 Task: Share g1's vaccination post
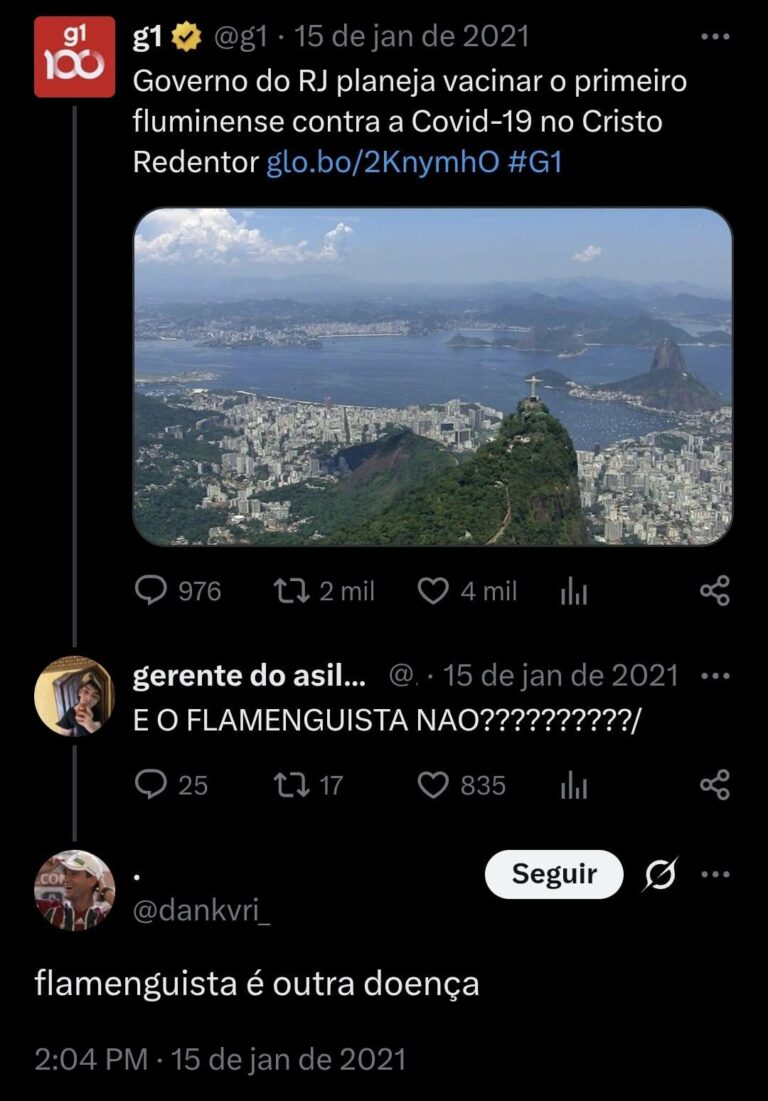(x=715, y=592)
